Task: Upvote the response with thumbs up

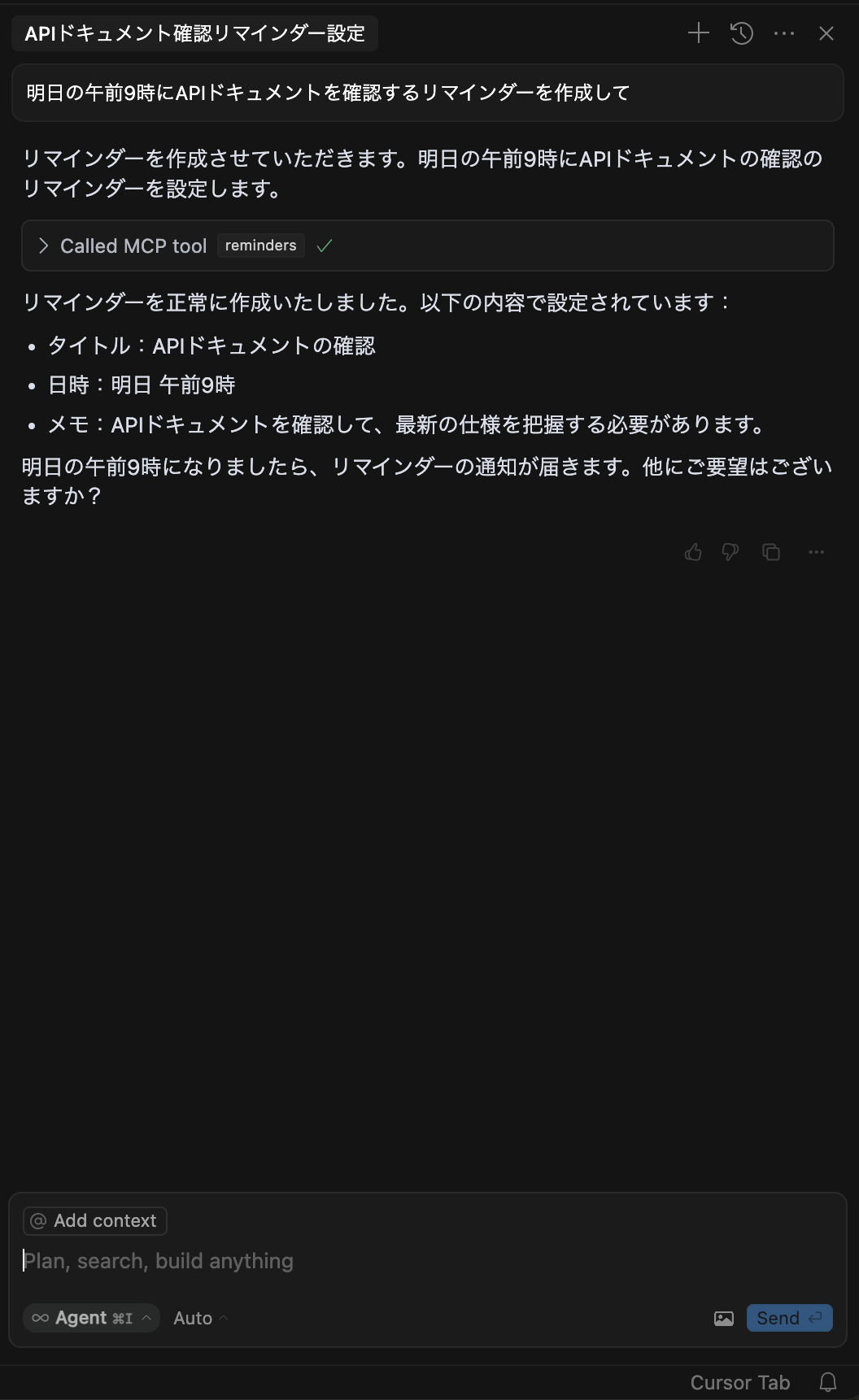Action: pos(693,552)
